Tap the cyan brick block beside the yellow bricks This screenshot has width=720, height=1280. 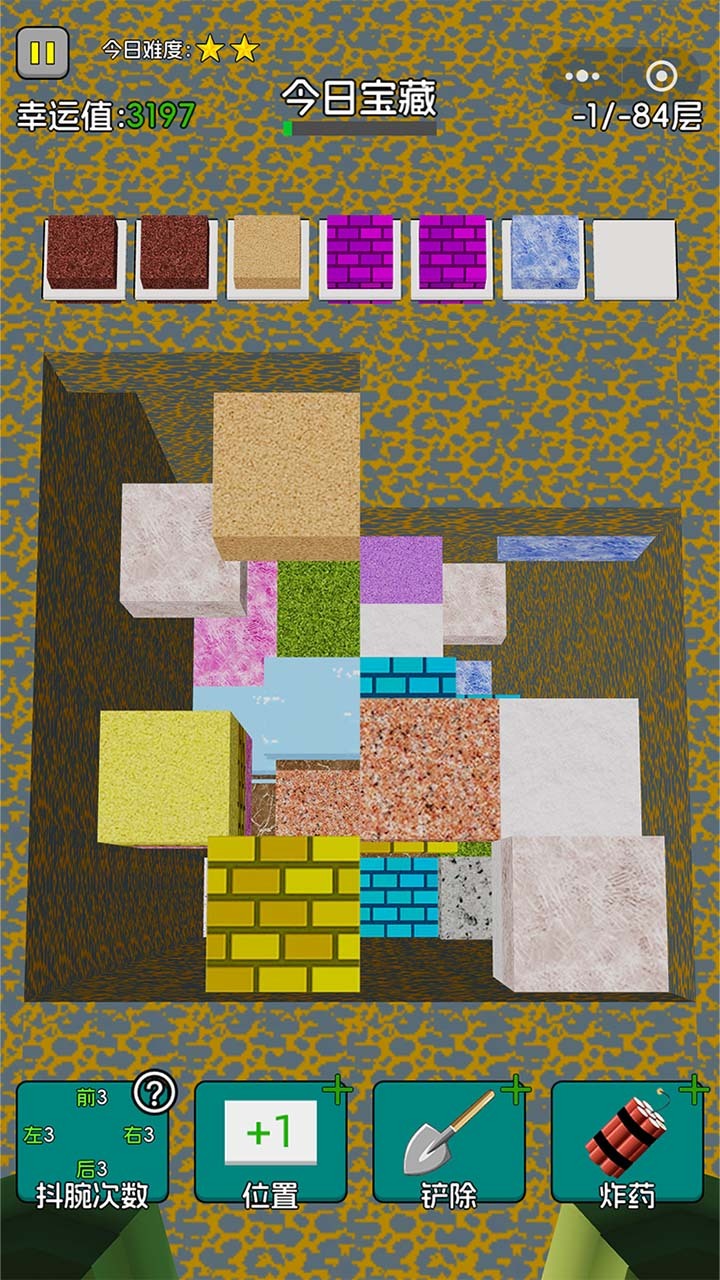coord(399,897)
